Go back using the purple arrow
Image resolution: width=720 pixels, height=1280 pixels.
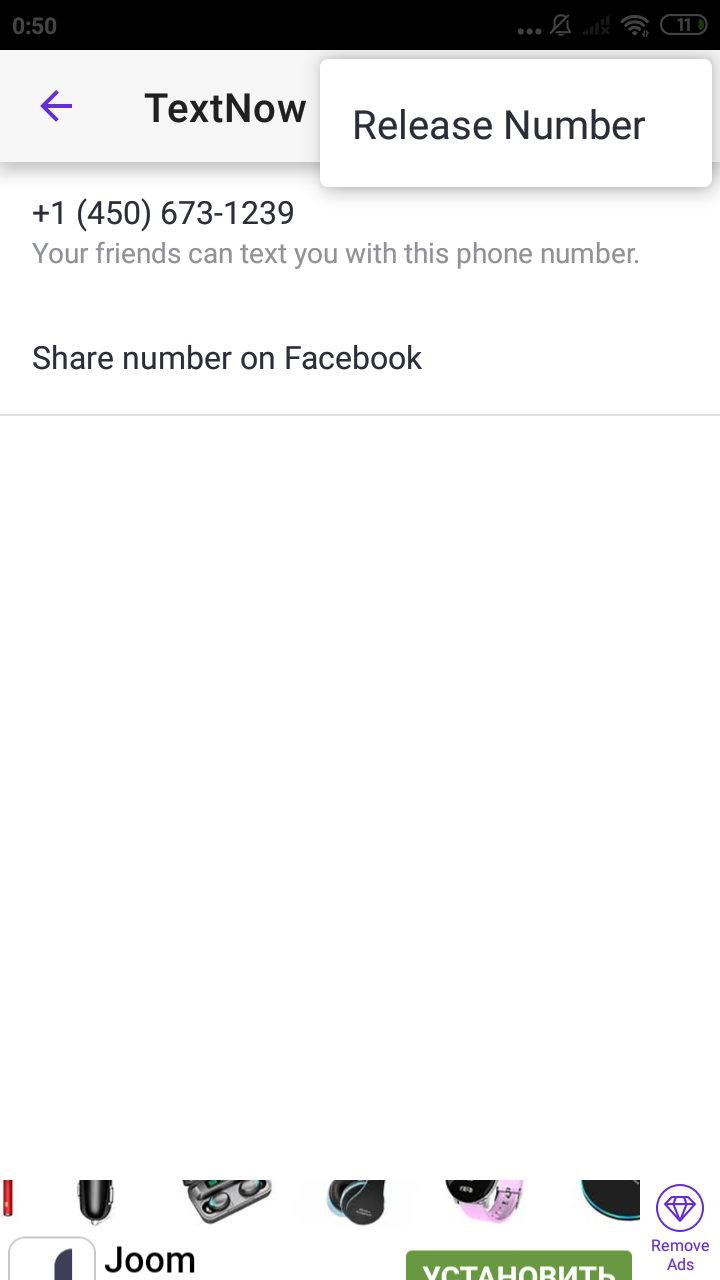pos(56,106)
